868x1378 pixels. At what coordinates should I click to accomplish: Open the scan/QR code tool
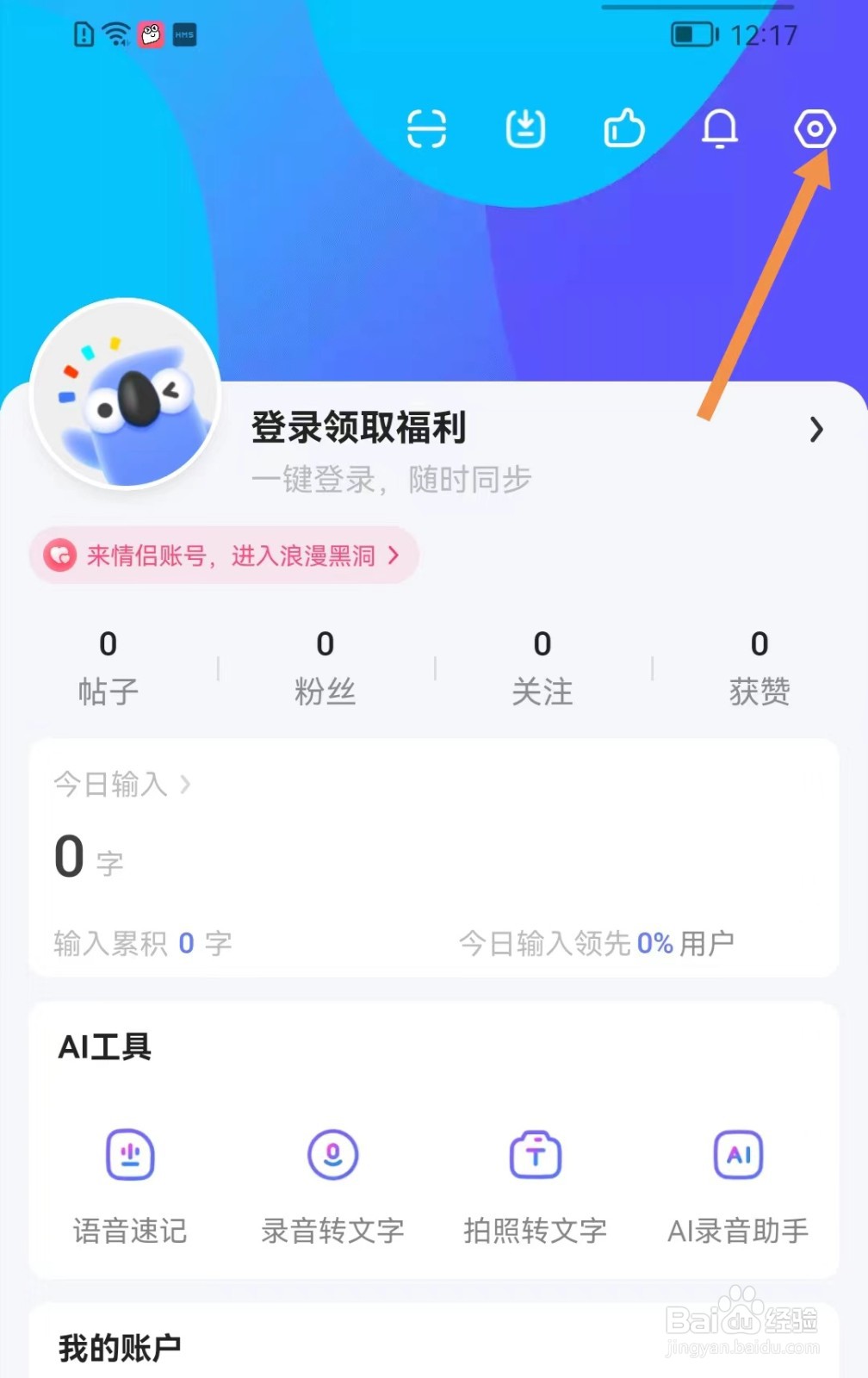[427, 129]
